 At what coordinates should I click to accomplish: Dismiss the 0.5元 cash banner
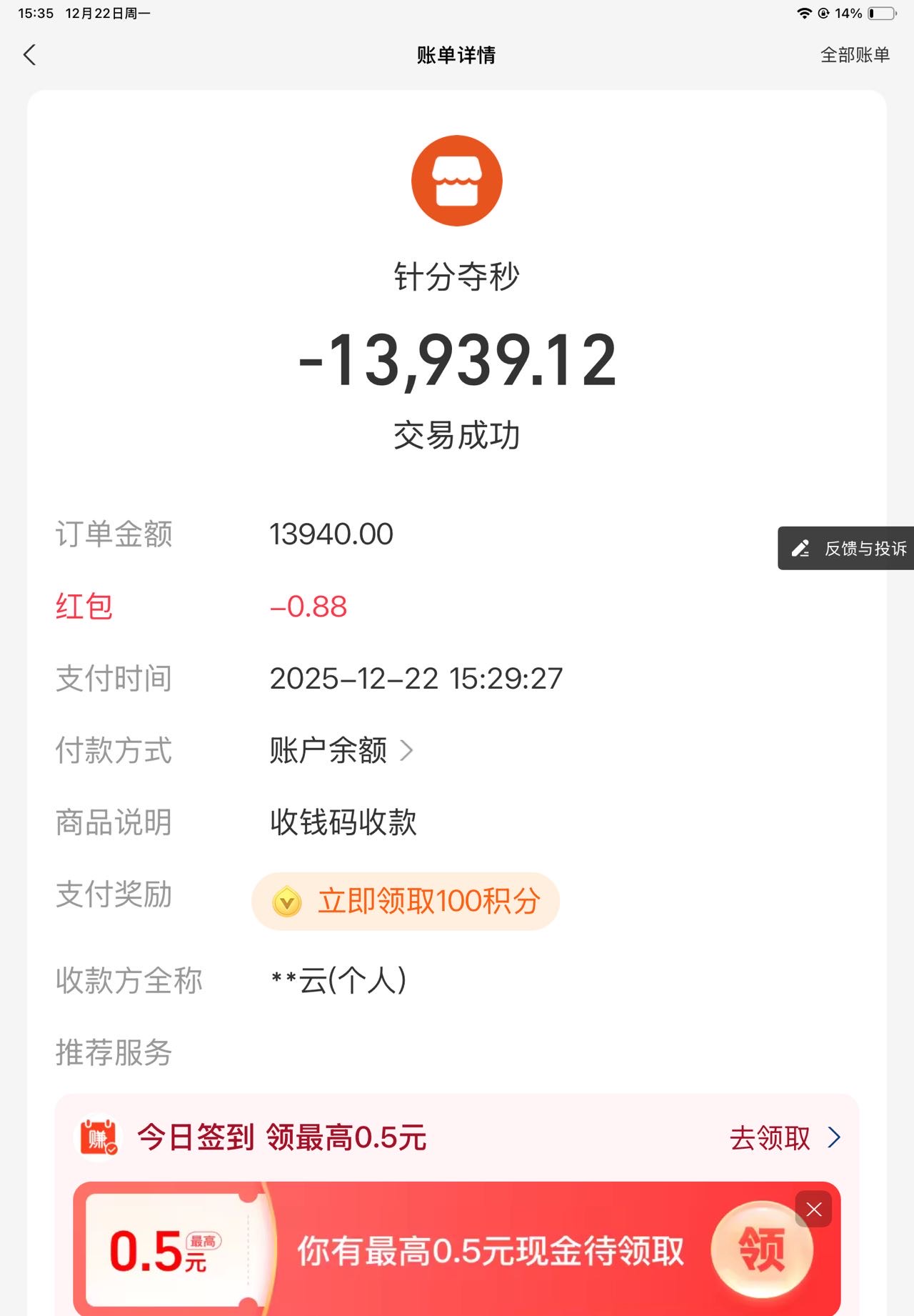[813, 1209]
